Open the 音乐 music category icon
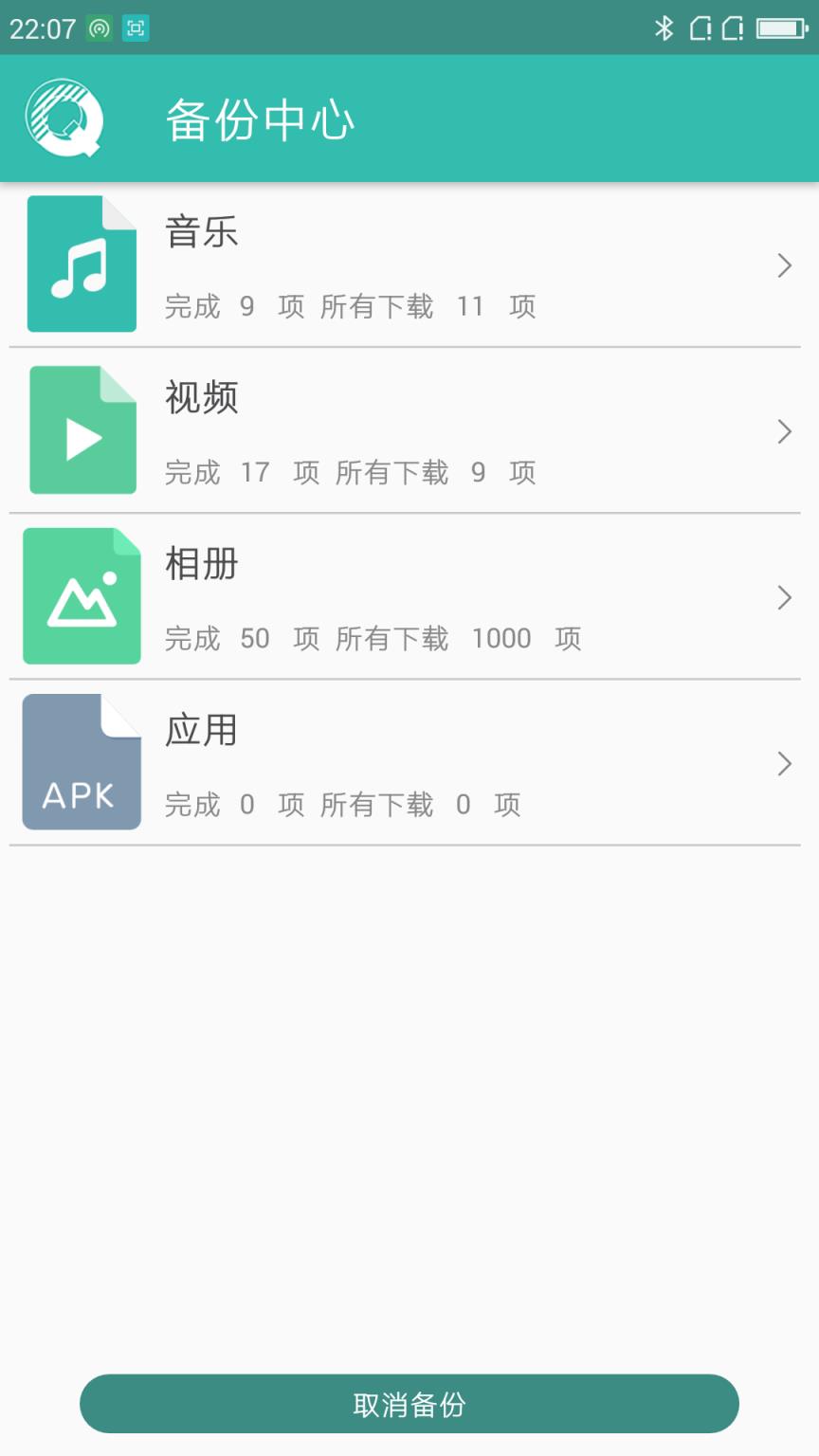 point(82,264)
